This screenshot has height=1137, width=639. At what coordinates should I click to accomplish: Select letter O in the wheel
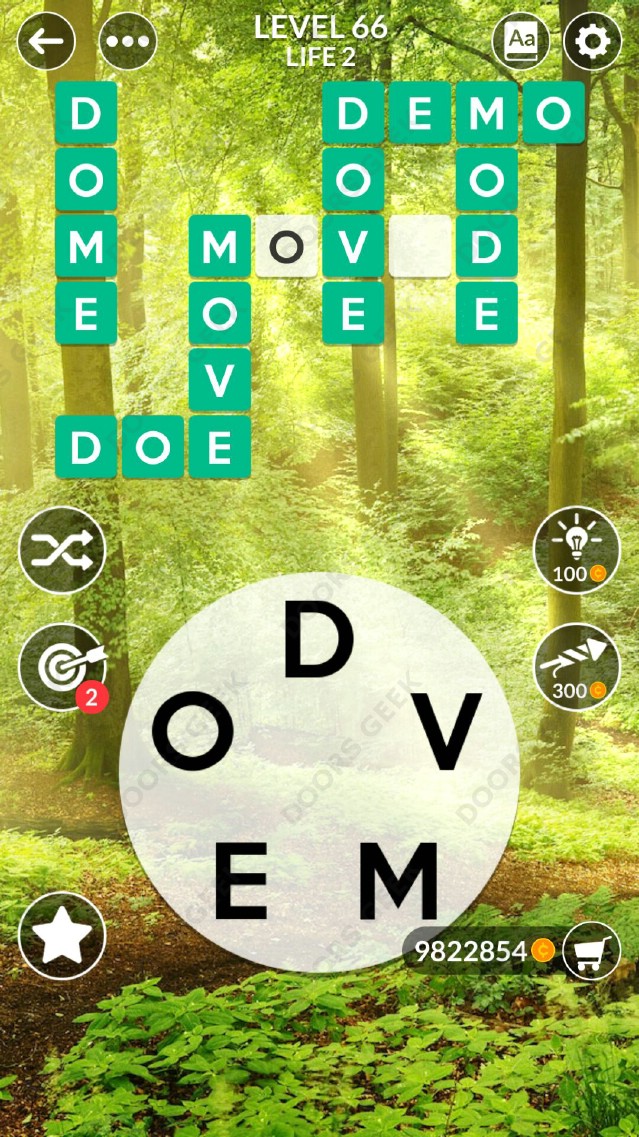pyautogui.click(x=192, y=733)
